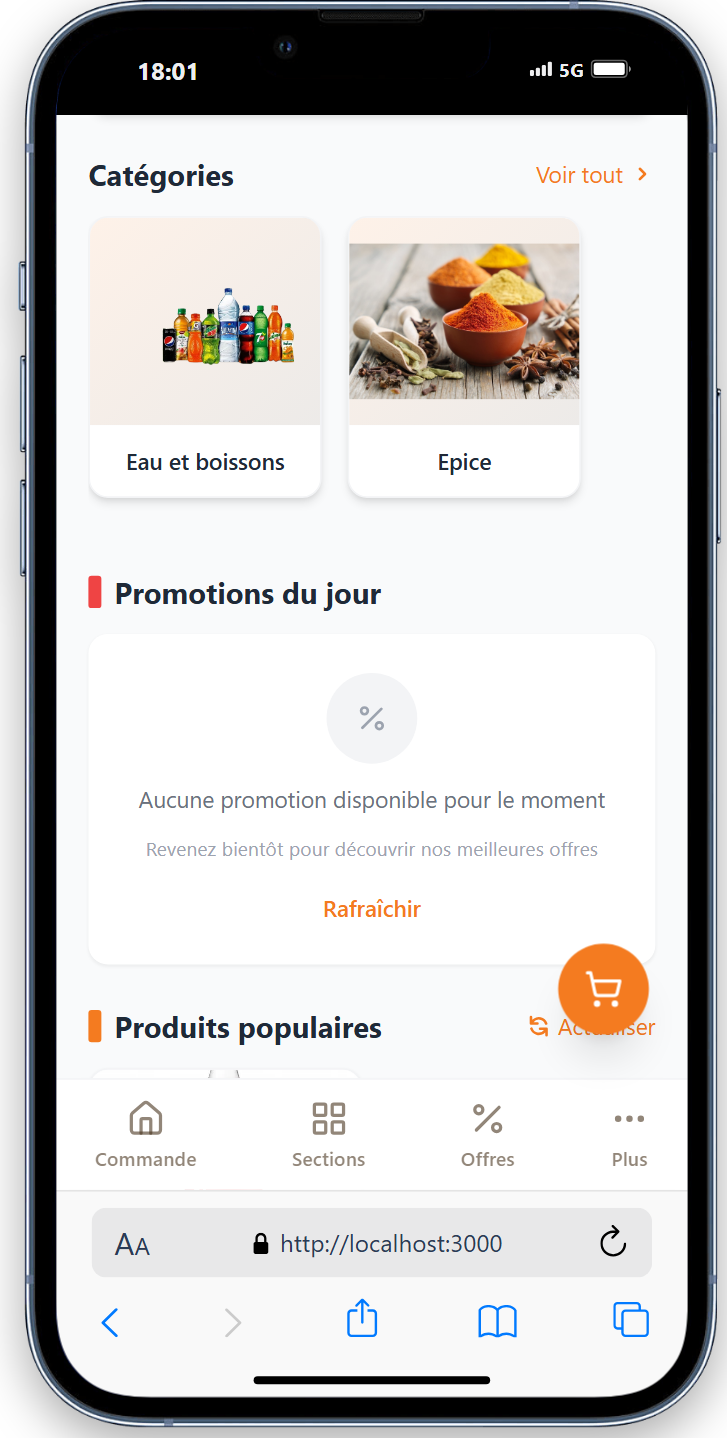This screenshot has height=1438, width=727.
Task: Open browser bookmarks
Action: tap(497, 1322)
